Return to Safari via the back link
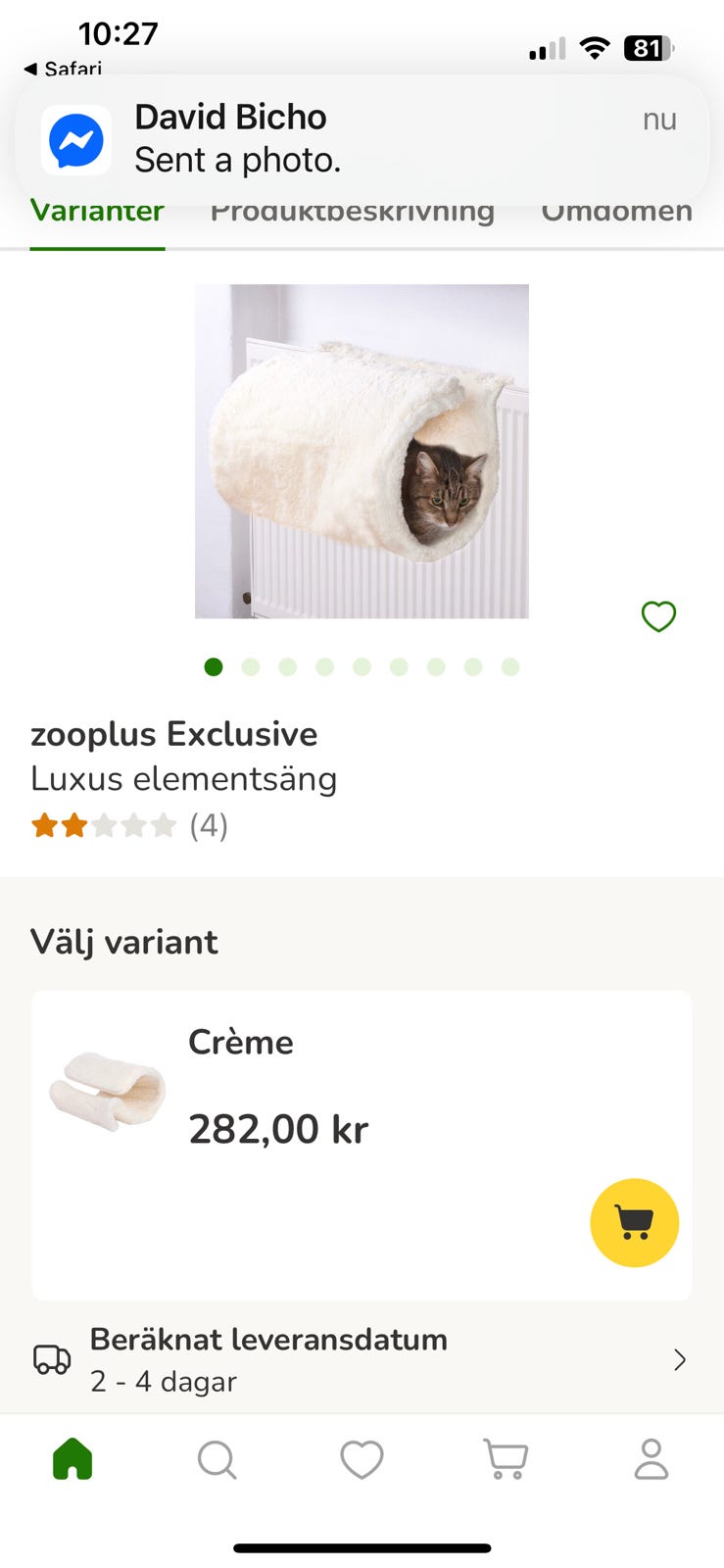724x1568 pixels. pyautogui.click(x=63, y=69)
